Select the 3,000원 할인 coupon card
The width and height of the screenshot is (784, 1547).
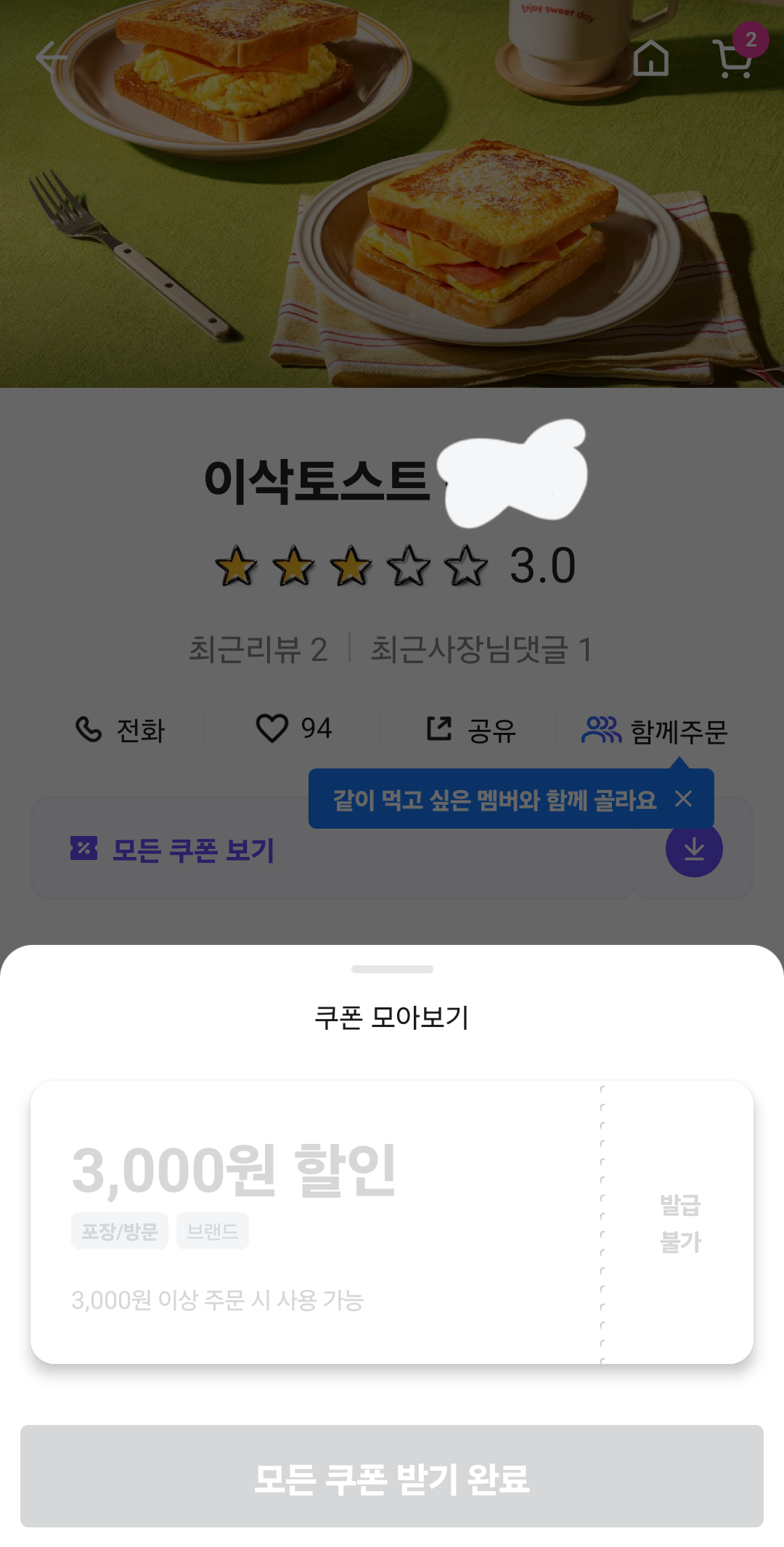click(x=312, y=1222)
